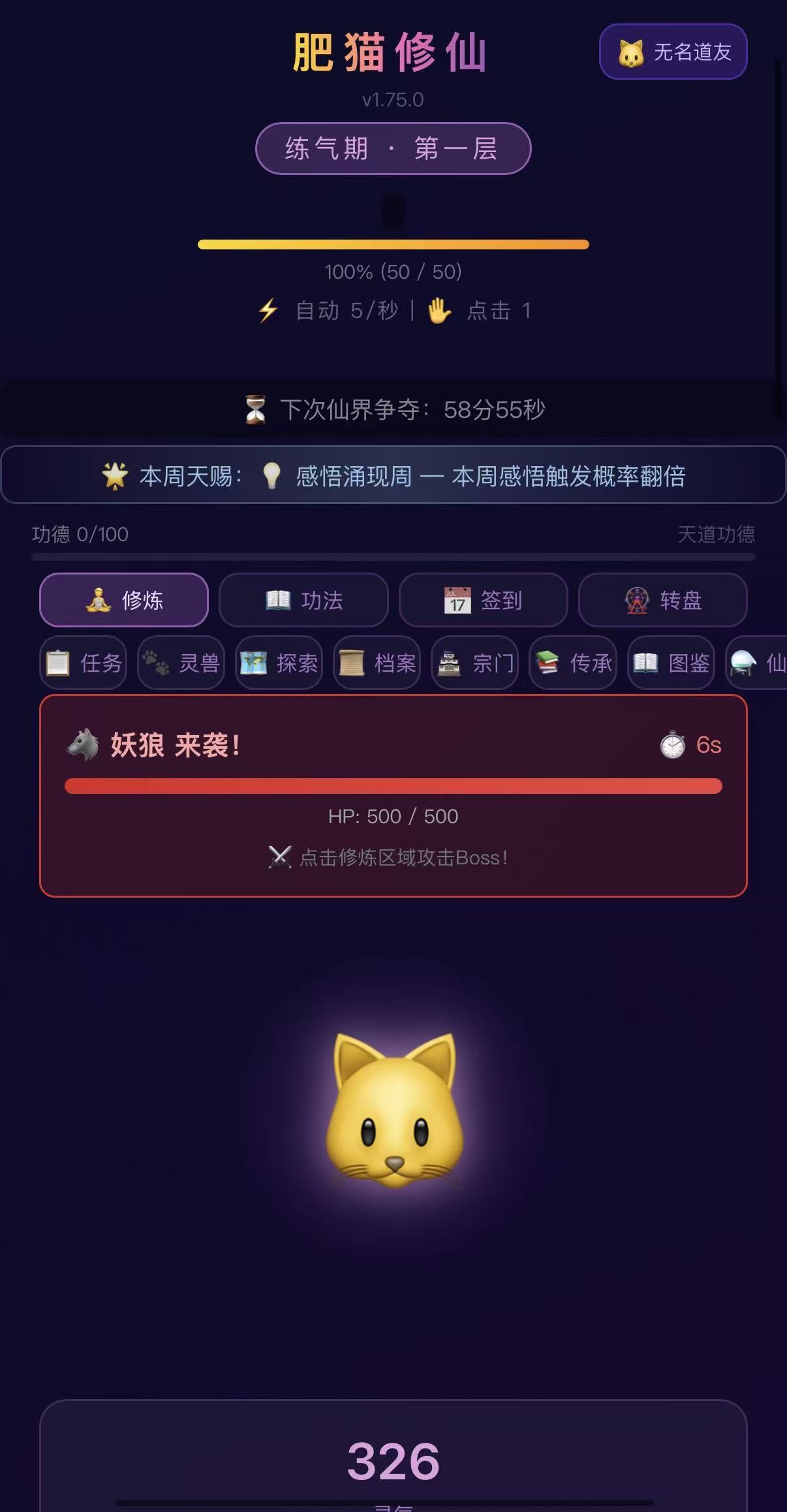The image size is (787, 1512).
Task: Browse the 图鉴 collection book
Action: [670, 663]
